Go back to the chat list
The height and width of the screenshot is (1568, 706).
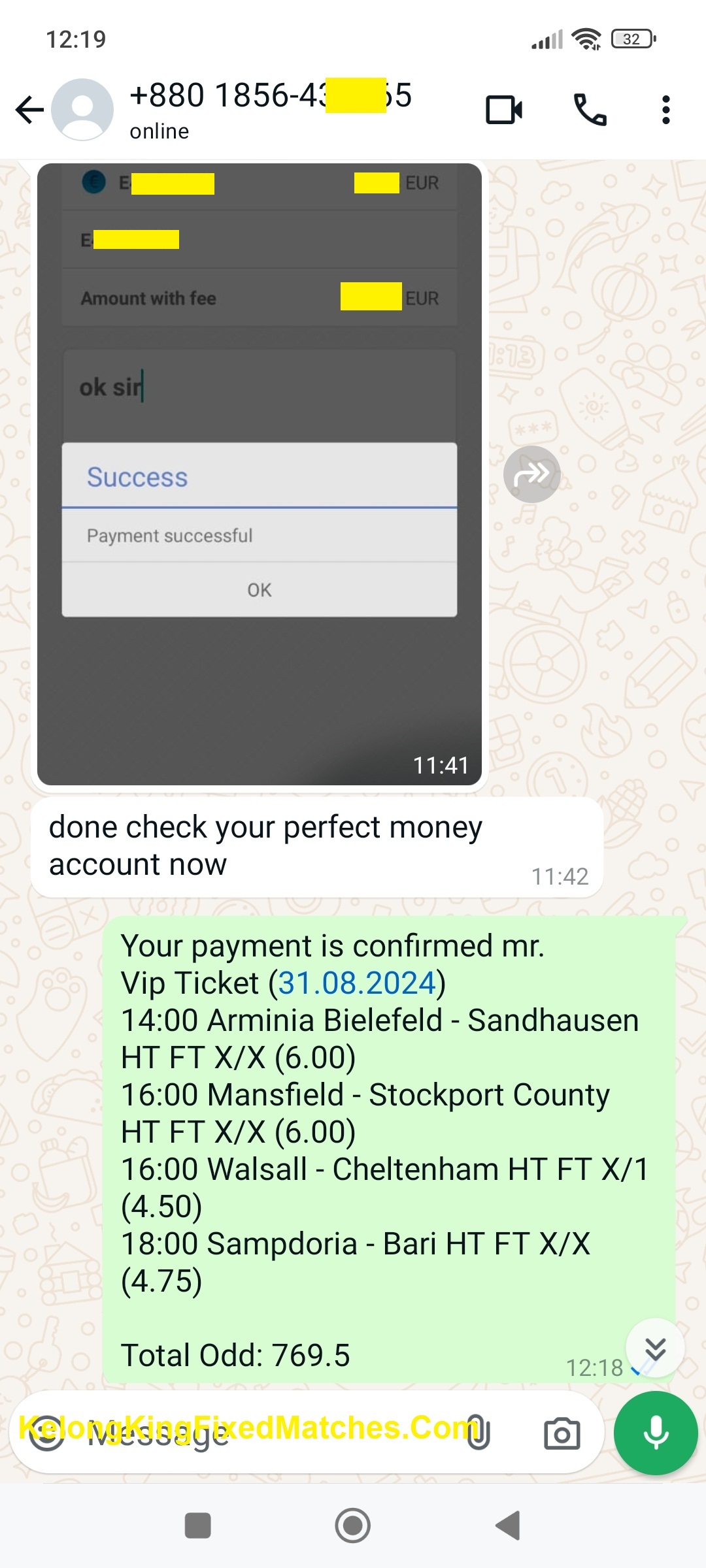coord(29,110)
